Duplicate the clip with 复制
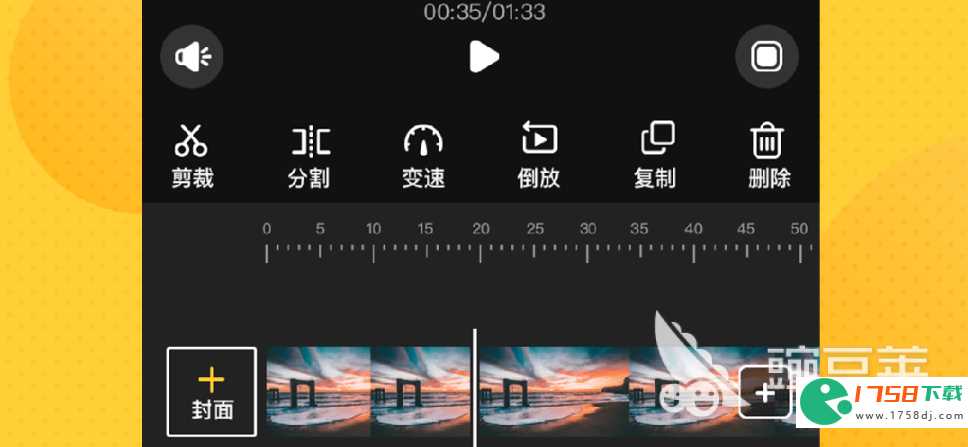The image size is (968, 447). [655, 156]
